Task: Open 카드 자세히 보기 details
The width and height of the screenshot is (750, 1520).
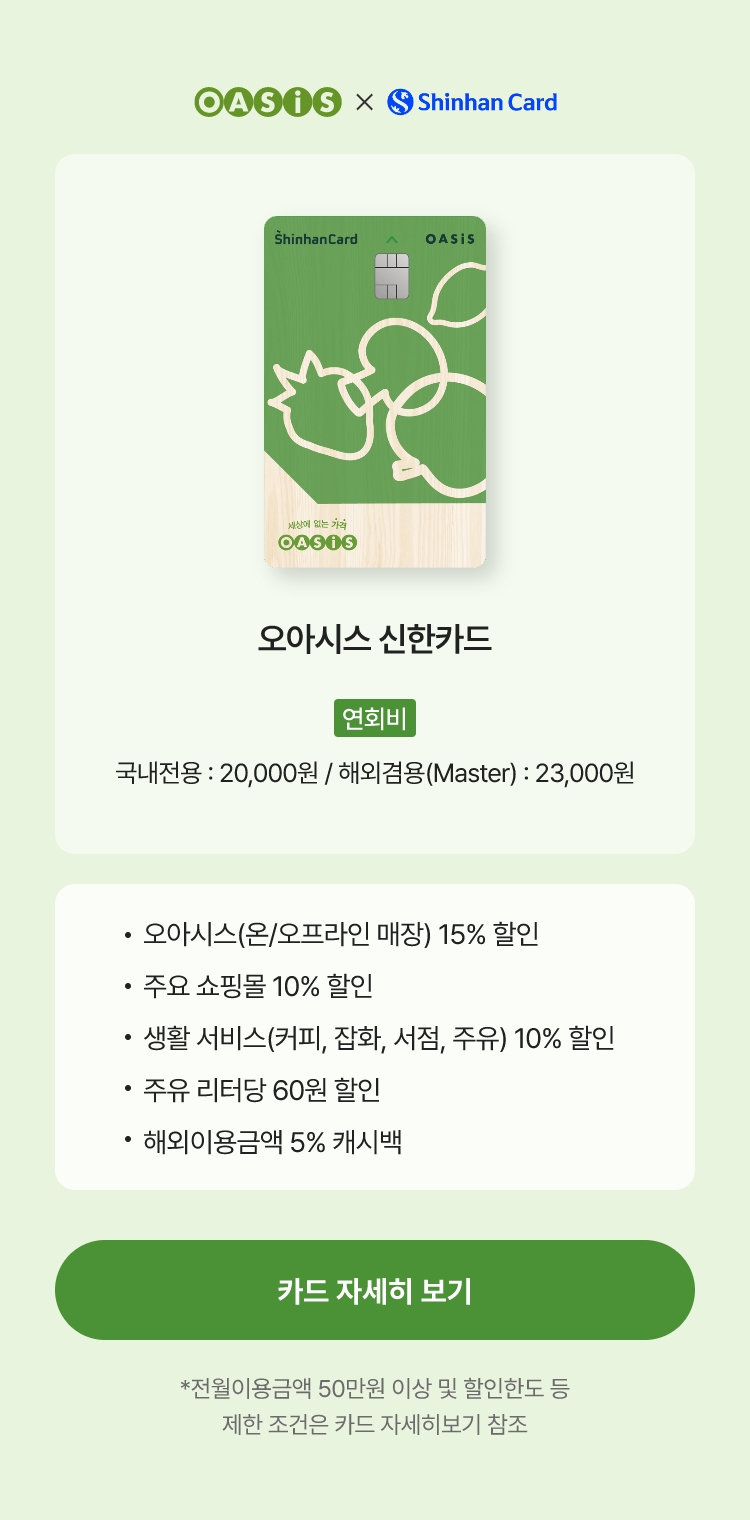Action: [375, 1290]
